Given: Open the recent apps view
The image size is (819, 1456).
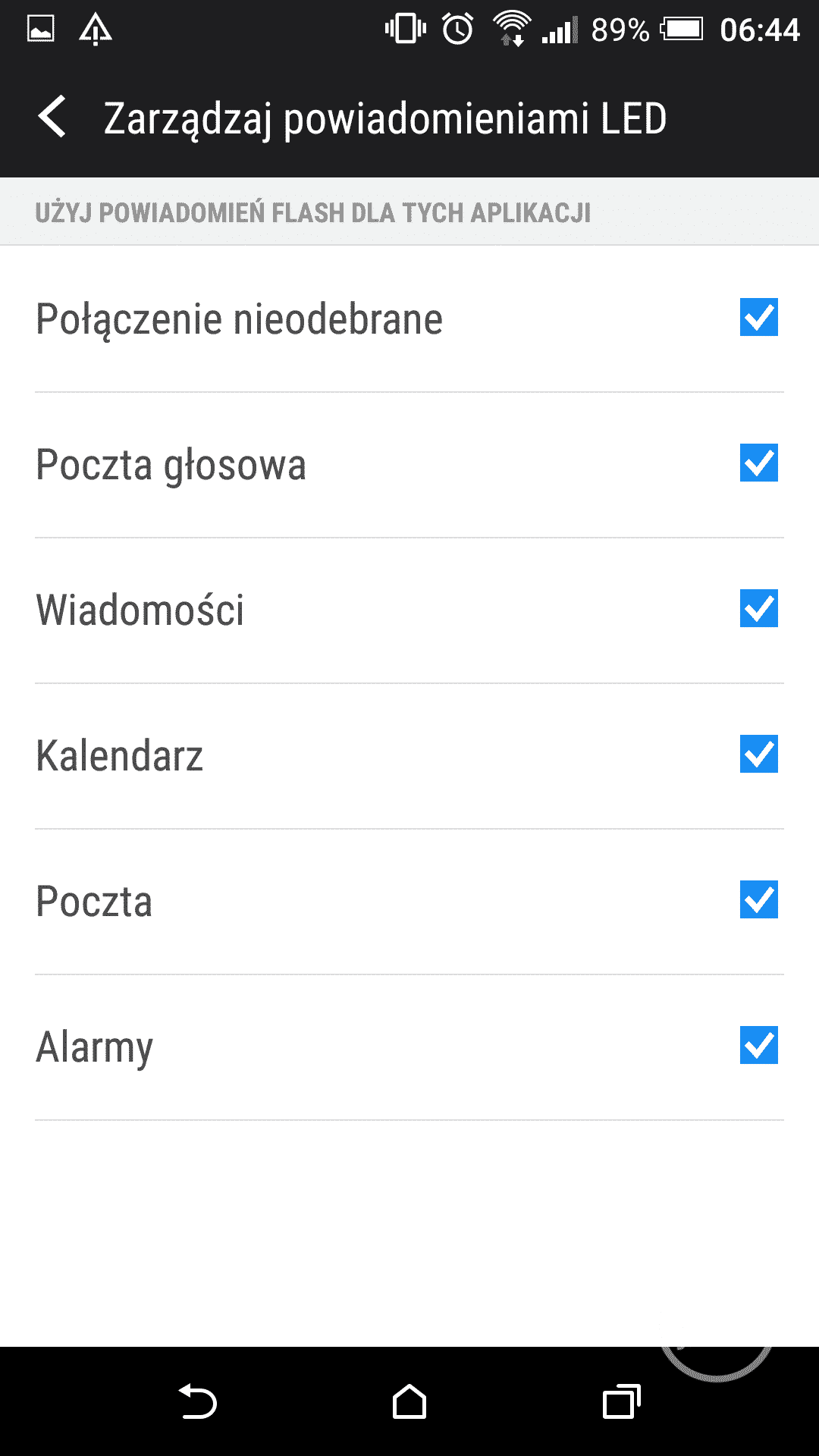Looking at the screenshot, I should click(x=621, y=1401).
